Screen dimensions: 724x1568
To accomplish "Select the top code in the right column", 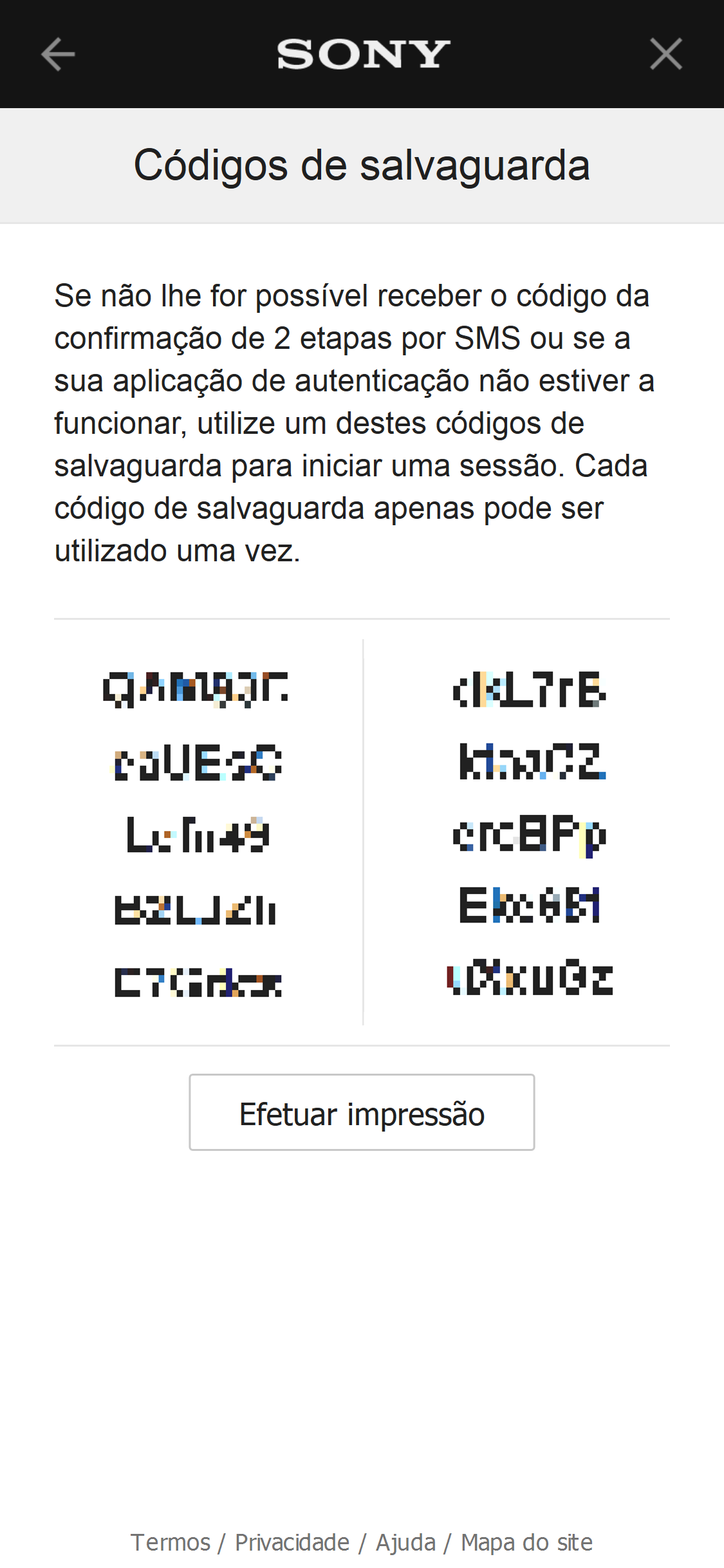I will [529, 692].
